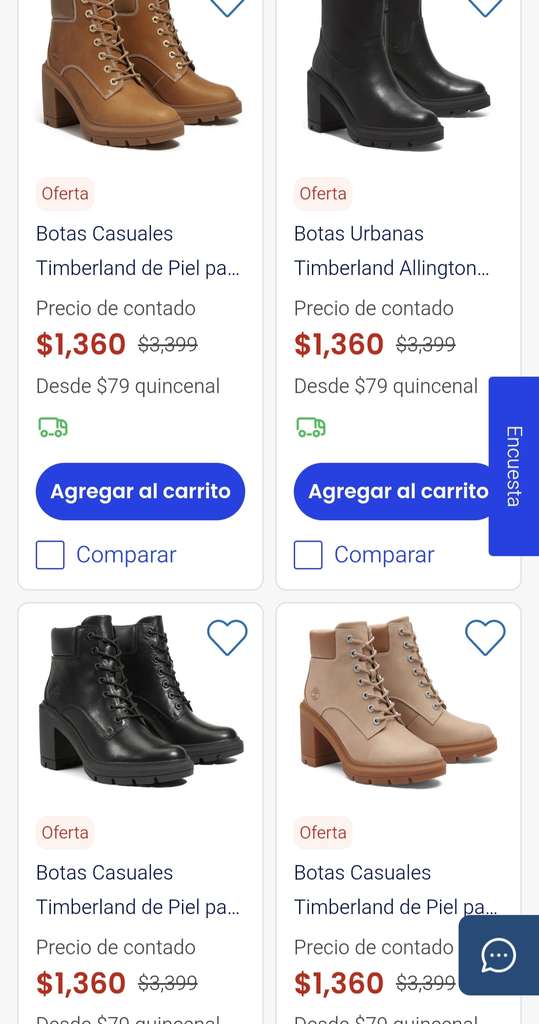Add Botas Urbanas Timberland Allington to cart
This screenshot has height=1024, width=539.
pos(395,491)
